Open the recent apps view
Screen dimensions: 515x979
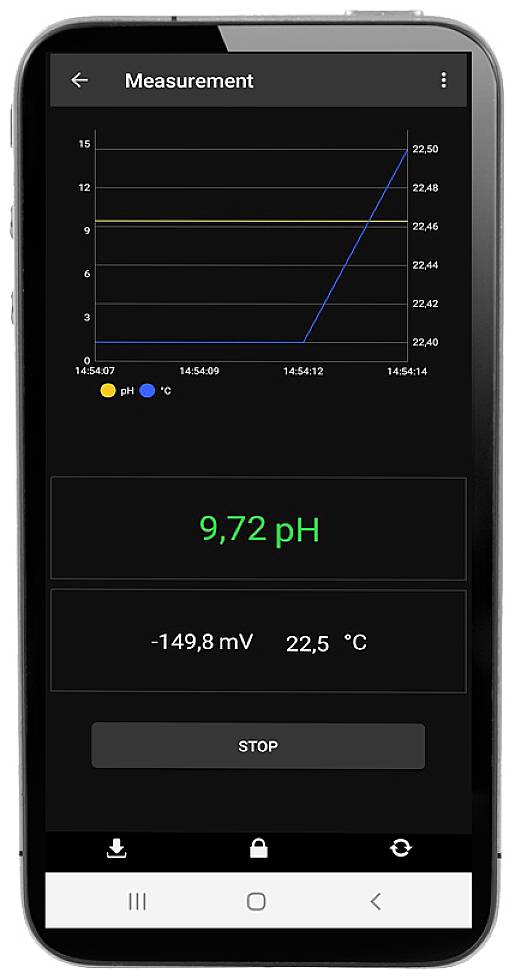pos(137,901)
